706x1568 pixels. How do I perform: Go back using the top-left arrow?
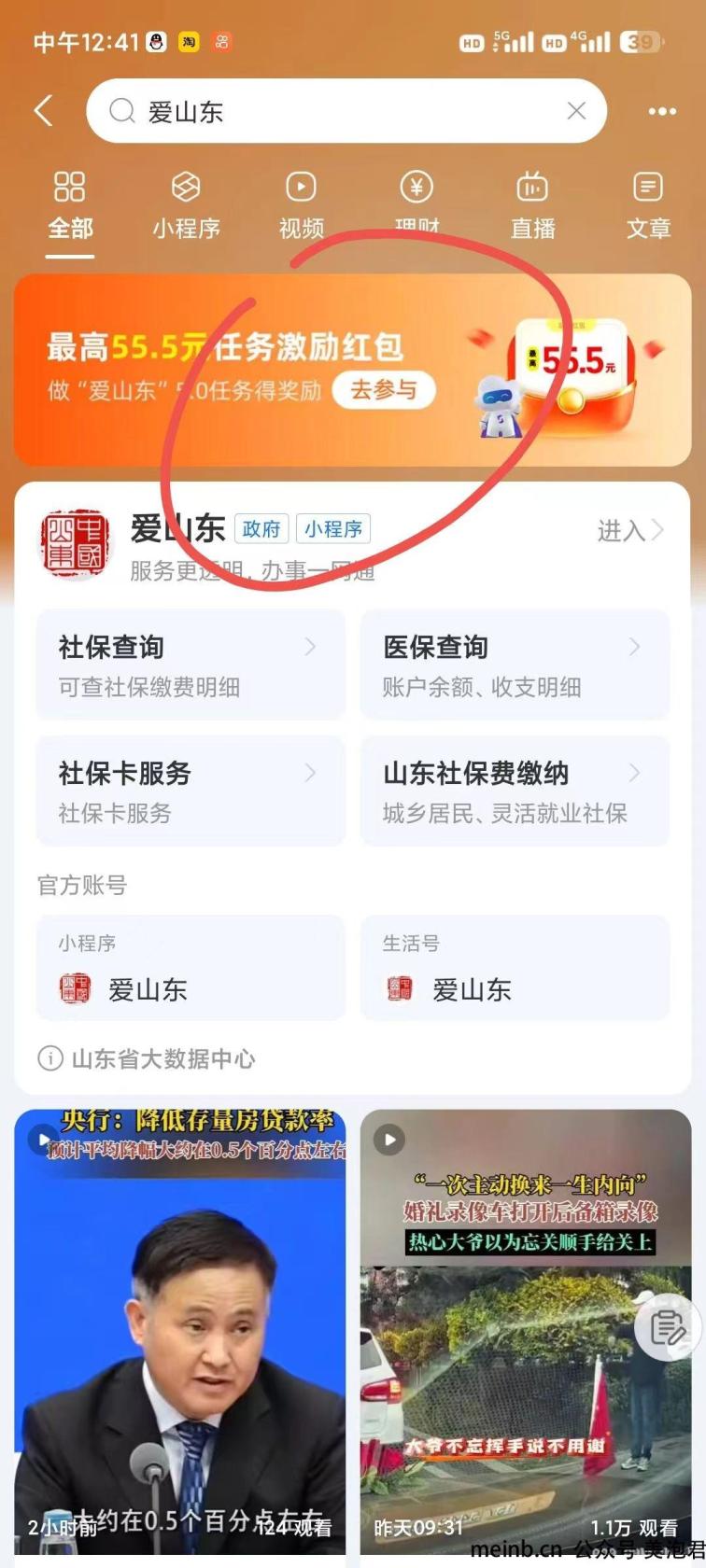[44, 111]
